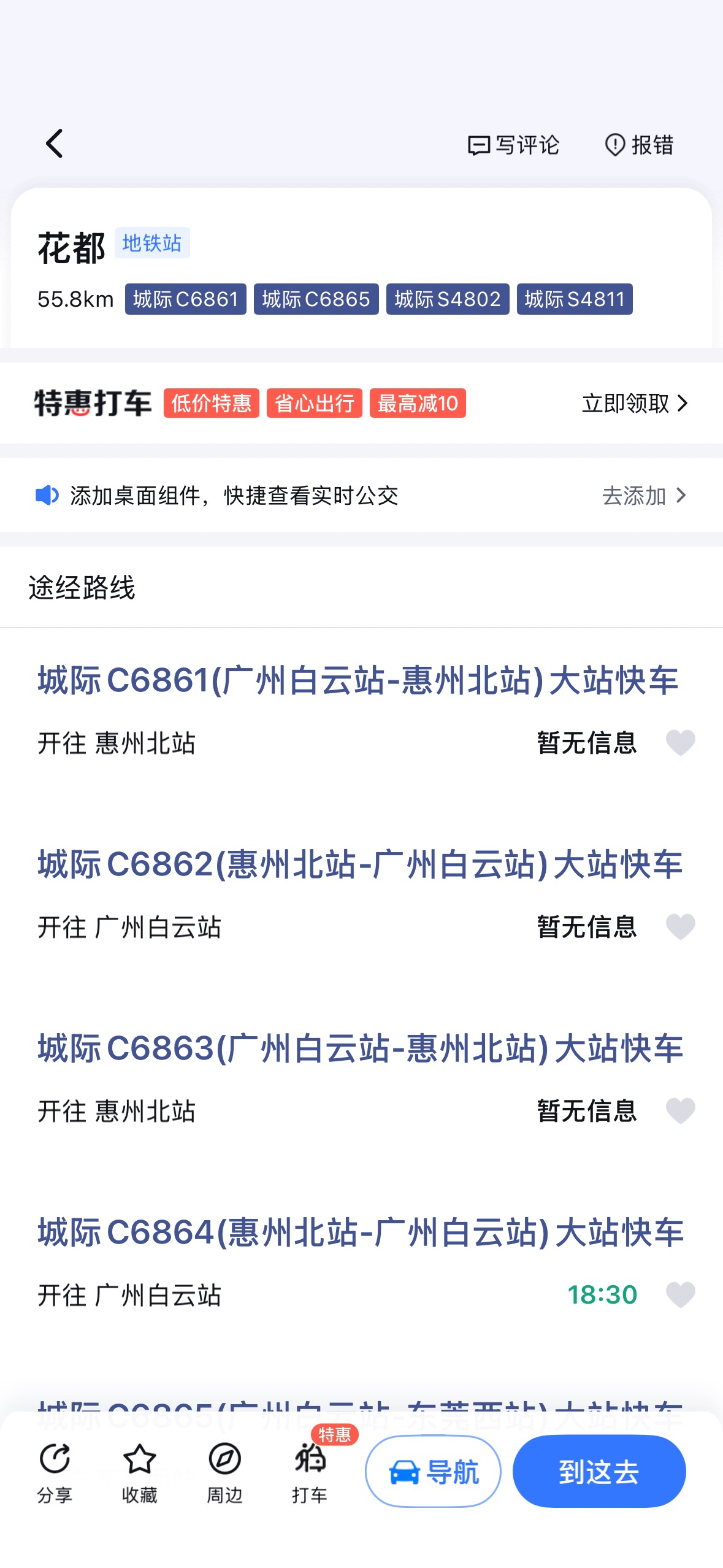Select the 城际S4811 route chip

[x=574, y=299]
